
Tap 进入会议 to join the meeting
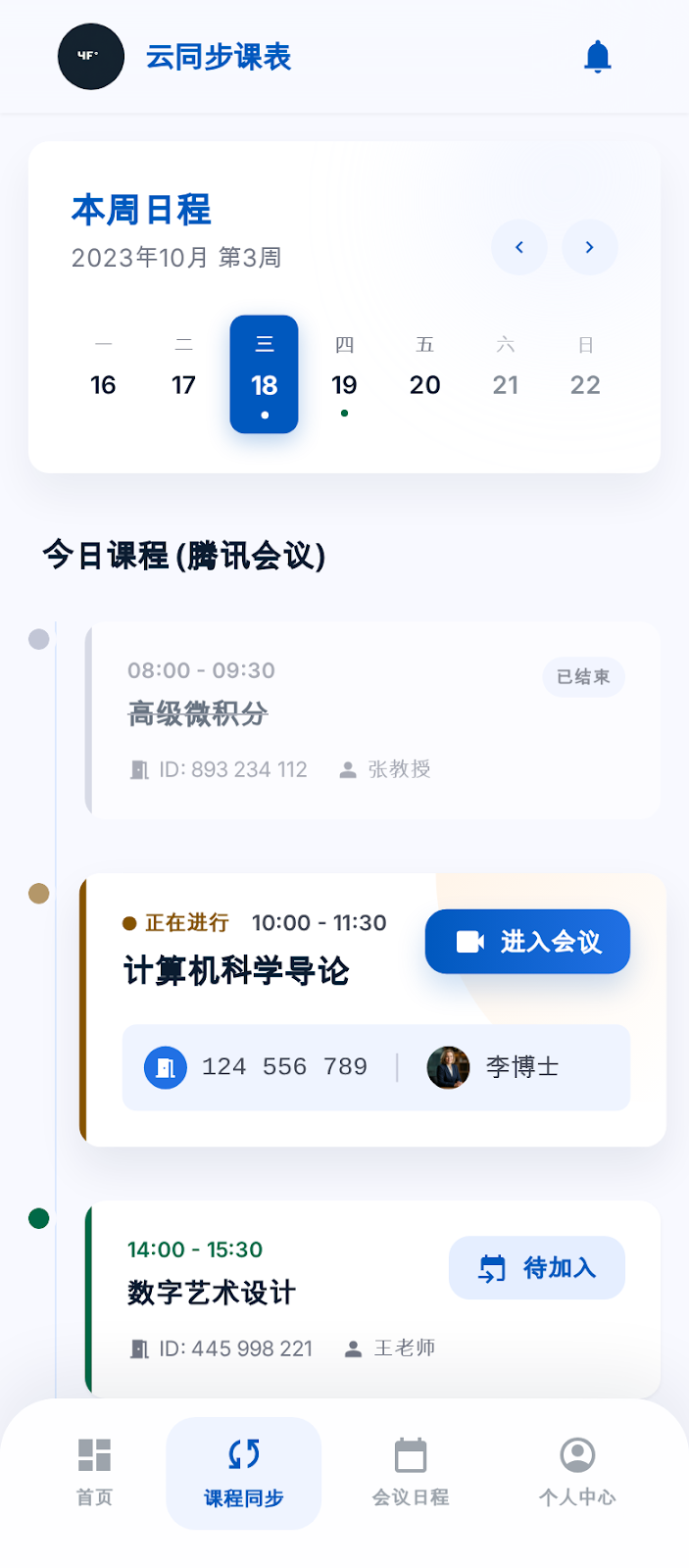click(527, 942)
